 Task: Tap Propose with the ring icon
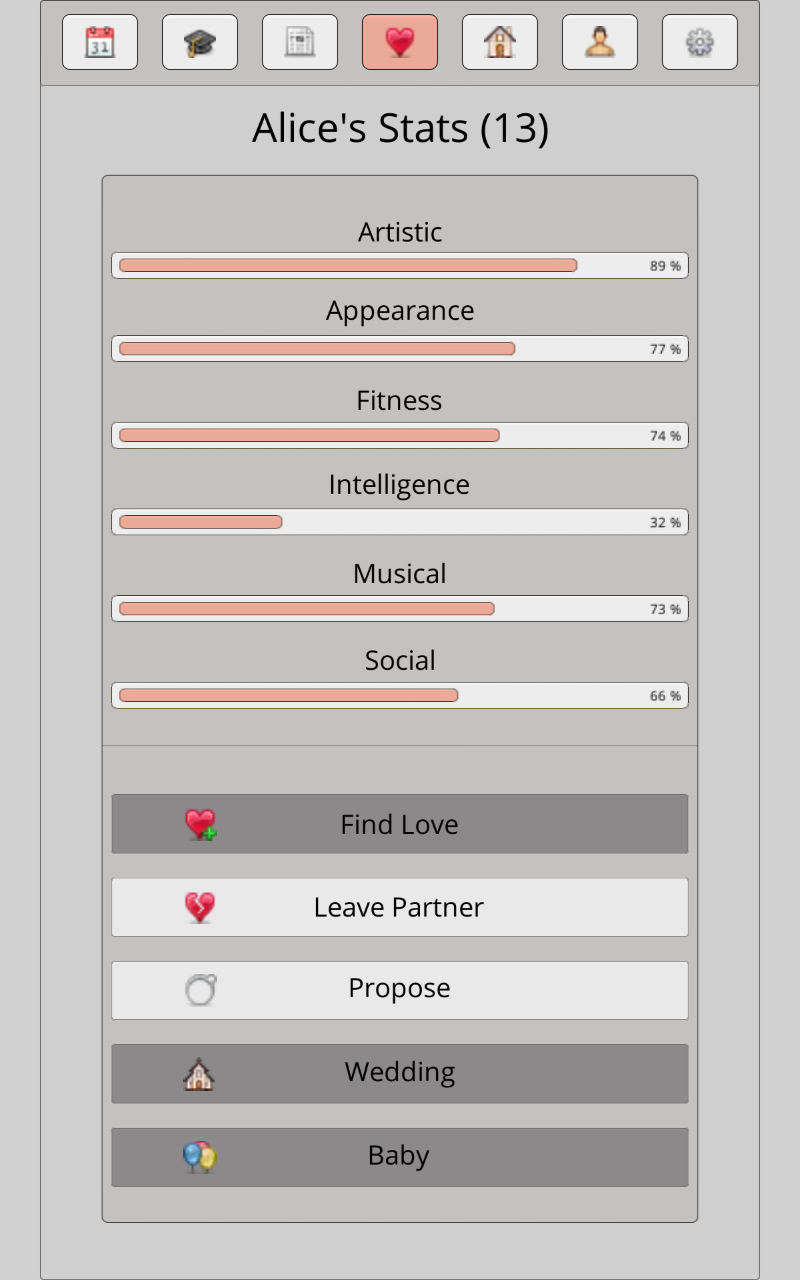[400, 990]
